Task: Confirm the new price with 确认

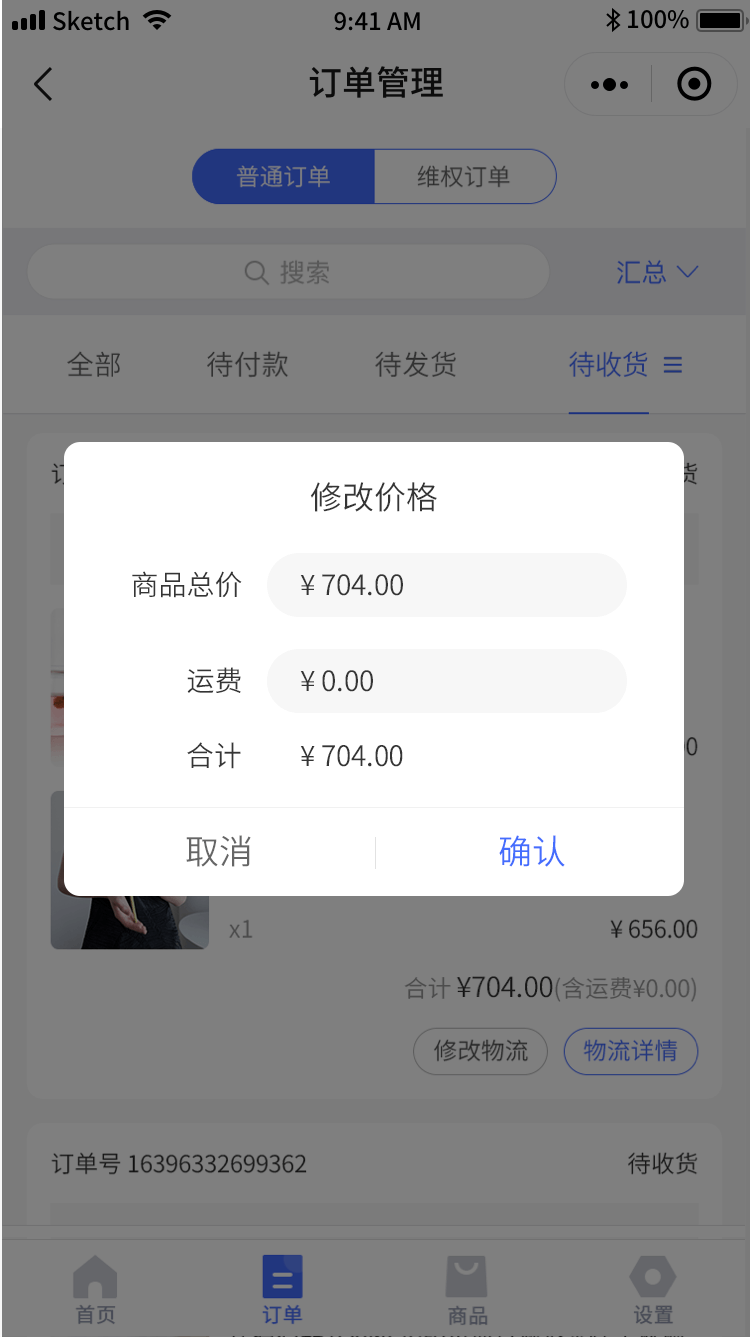Action: 531,852
